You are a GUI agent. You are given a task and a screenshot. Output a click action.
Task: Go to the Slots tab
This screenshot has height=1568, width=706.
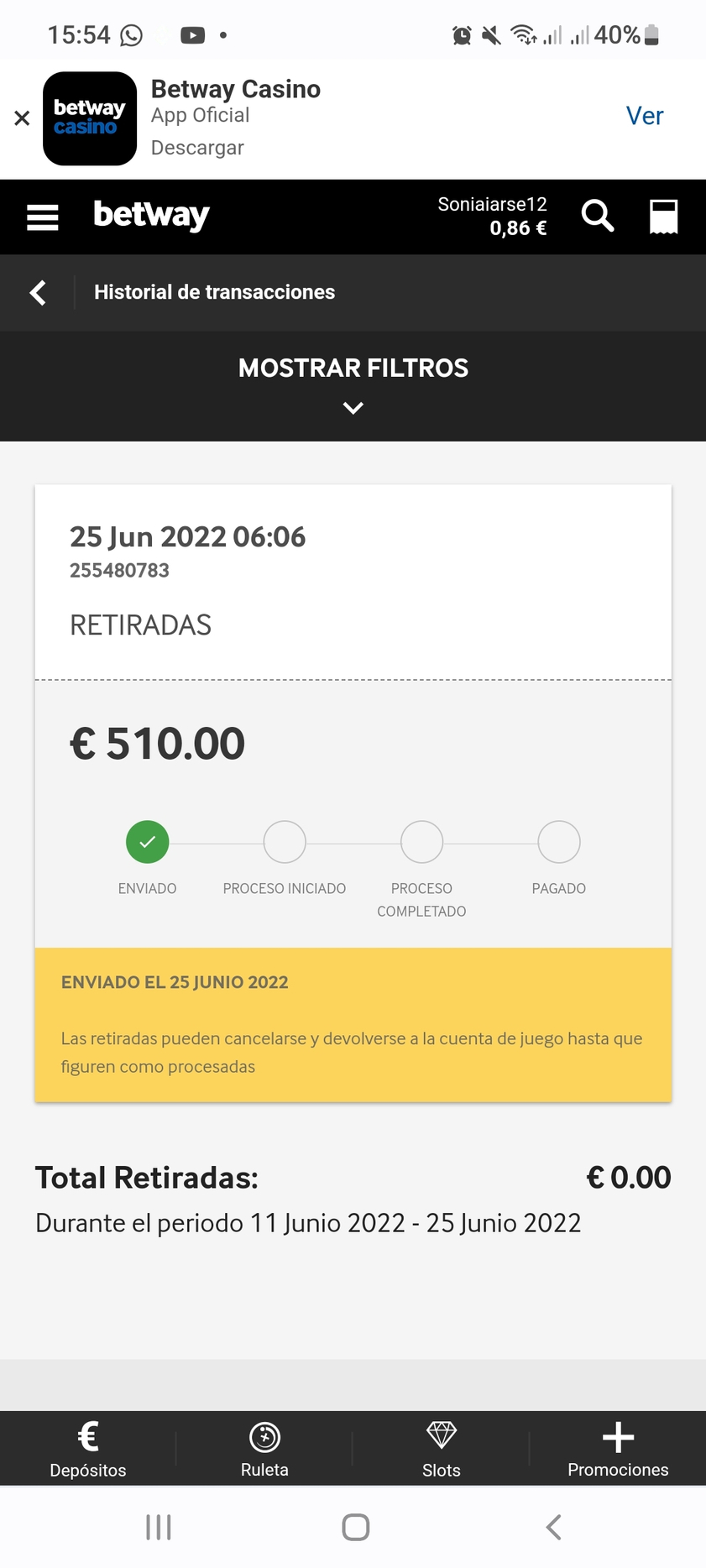pos(442,1449)
